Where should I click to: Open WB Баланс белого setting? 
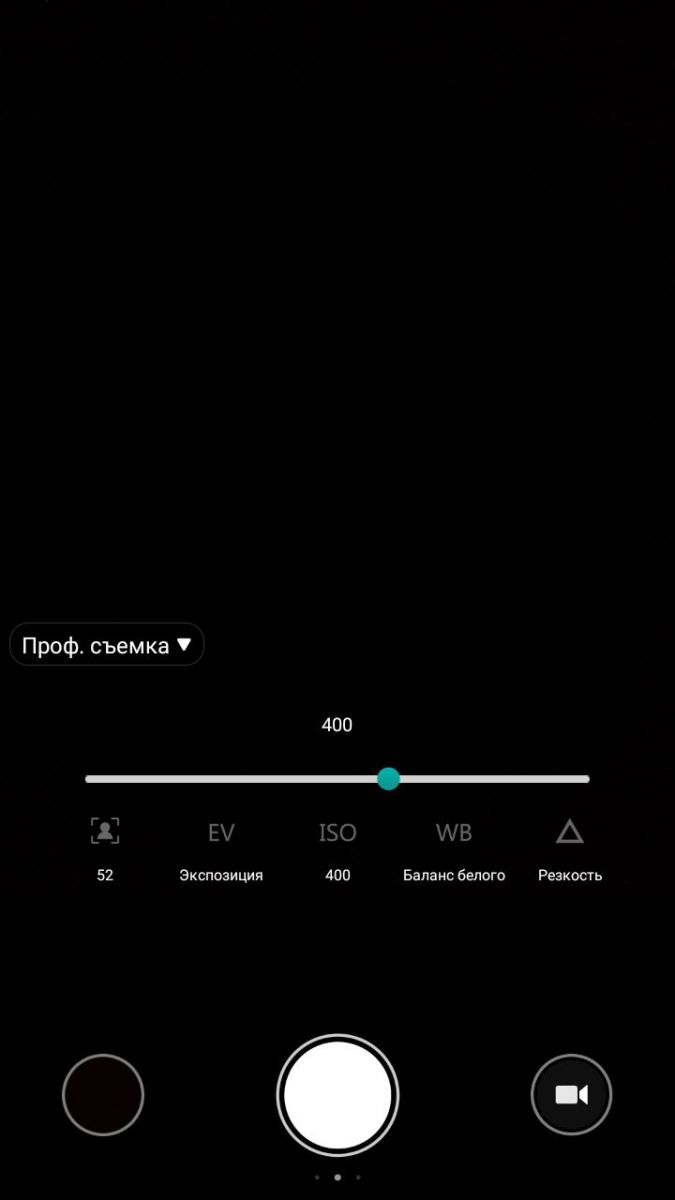coord(454,848)
